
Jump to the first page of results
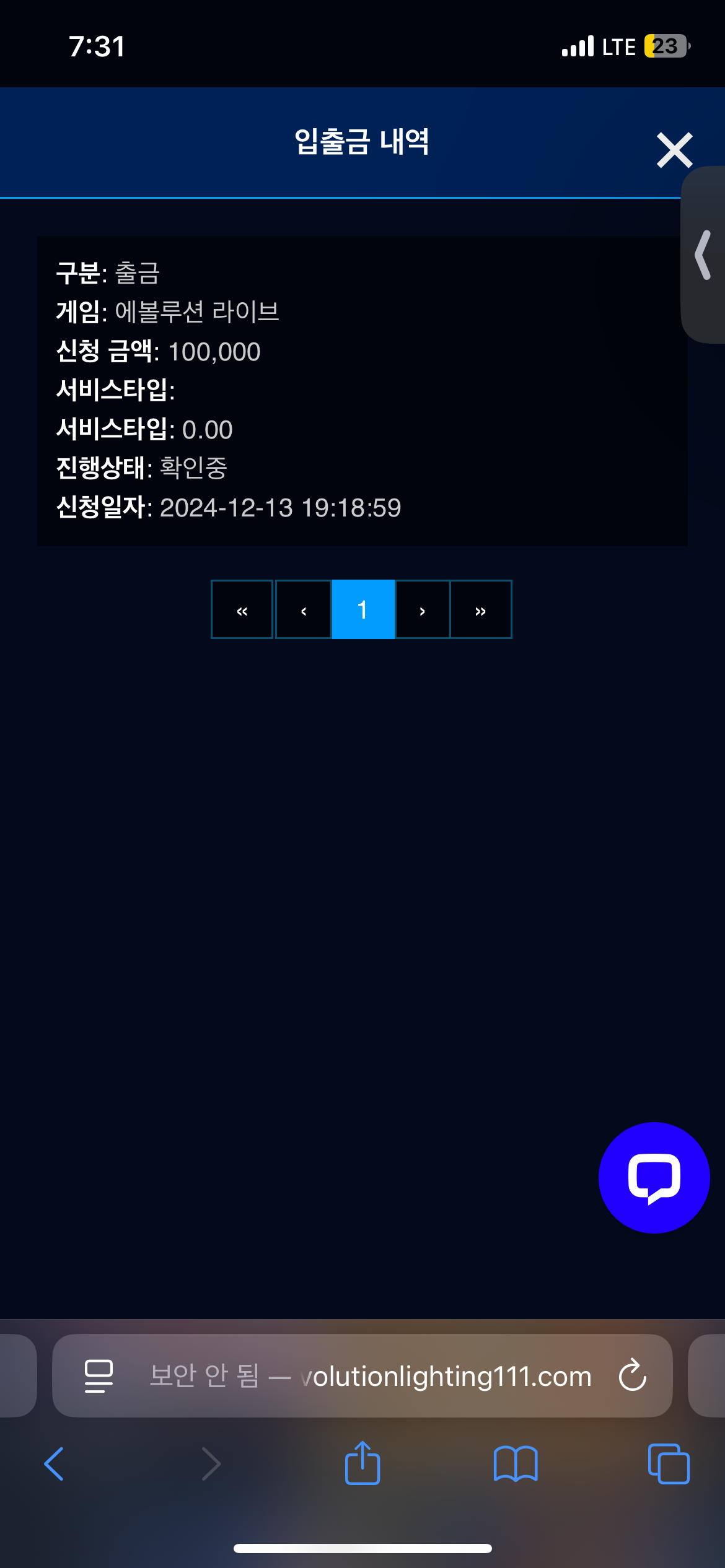(x=242, y=609)
